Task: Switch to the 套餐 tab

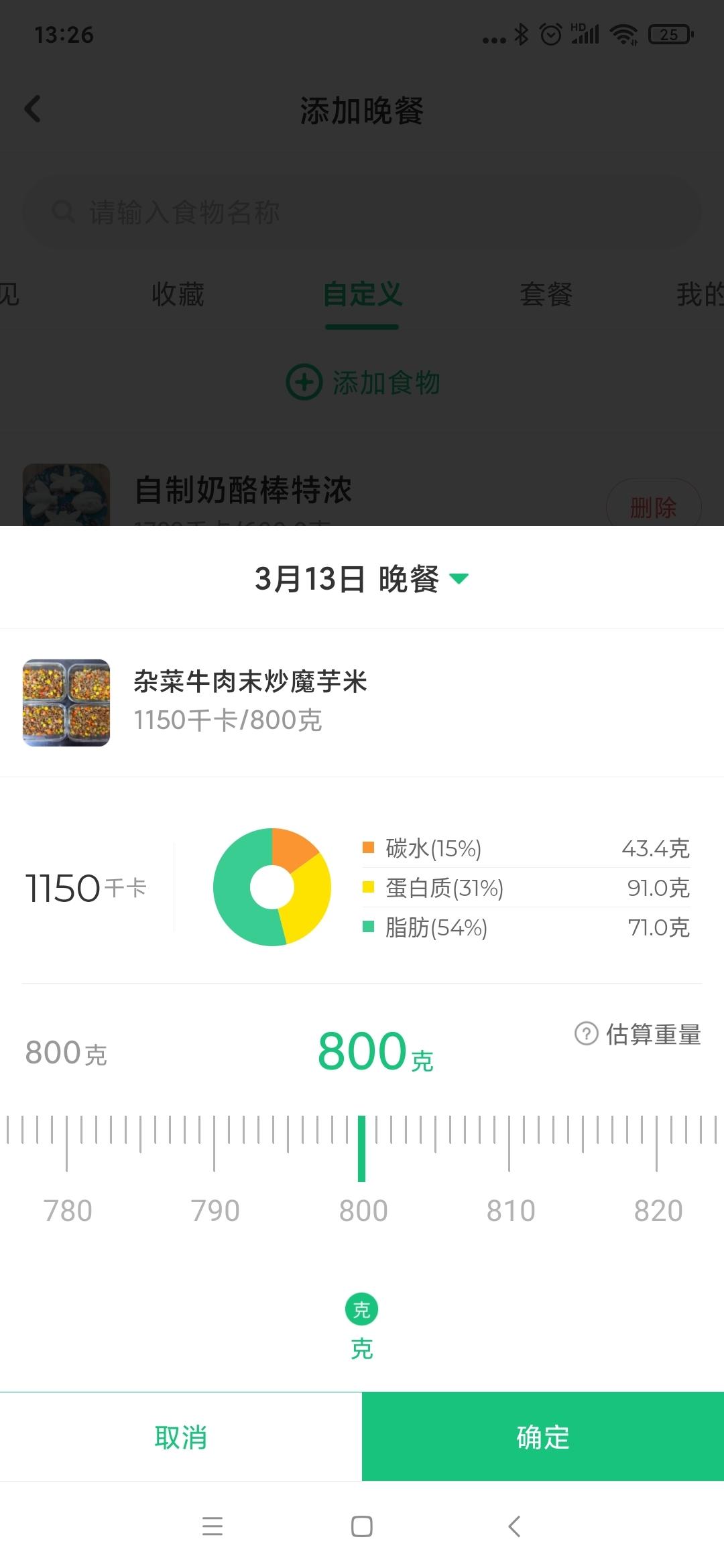Action: tap(545, 295)
